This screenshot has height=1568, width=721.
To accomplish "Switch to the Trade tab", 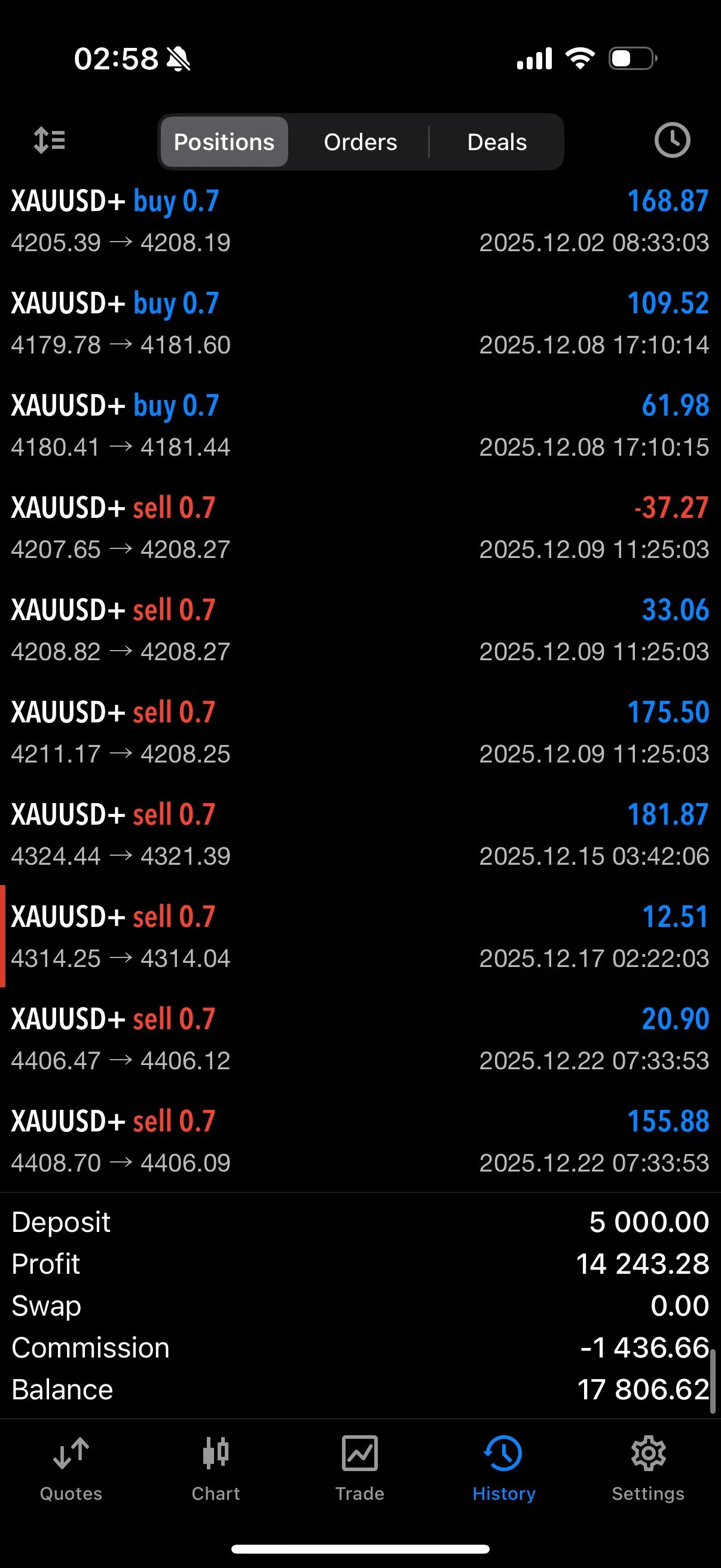I will pos(359,1468).
